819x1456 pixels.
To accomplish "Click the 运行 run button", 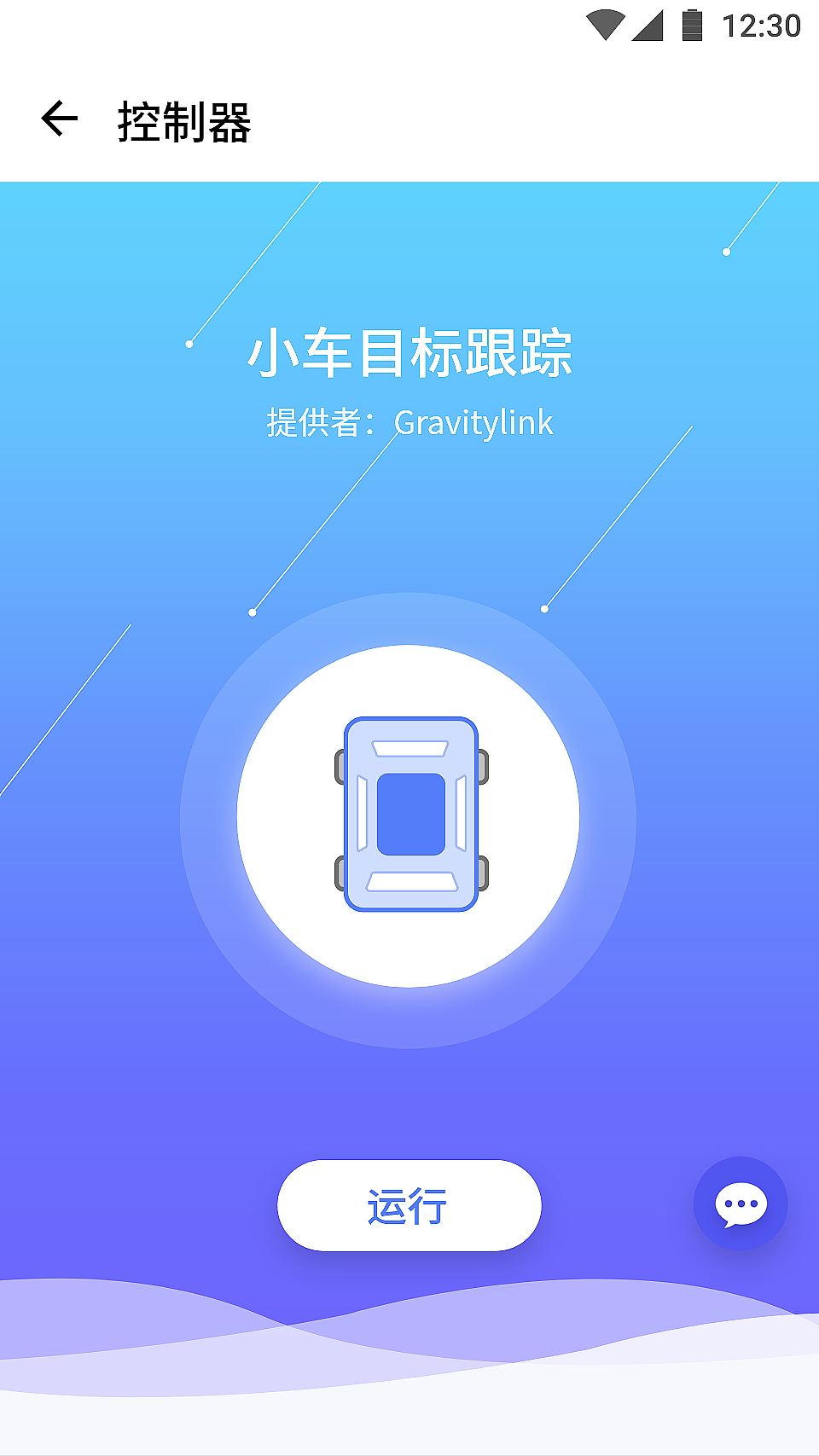I will [409, 1205].
